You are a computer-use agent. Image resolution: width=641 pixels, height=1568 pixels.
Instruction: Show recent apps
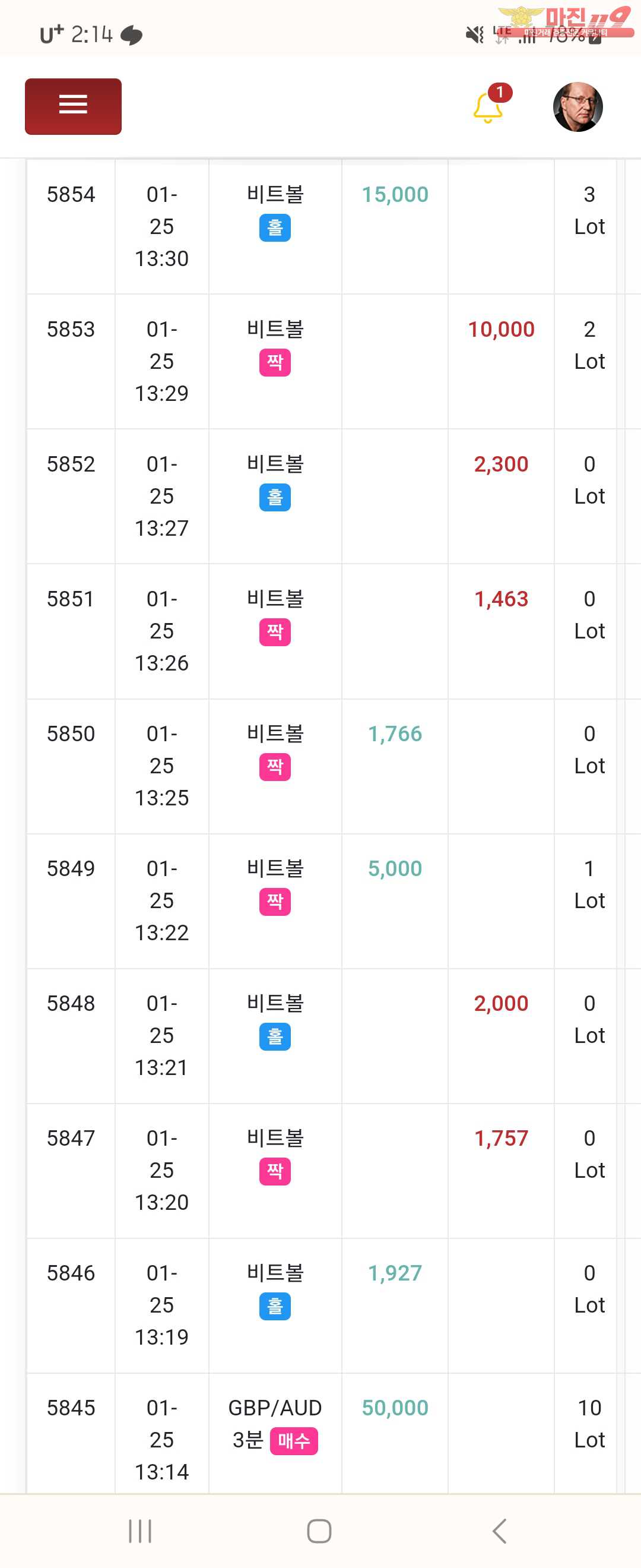[140, 1530]
